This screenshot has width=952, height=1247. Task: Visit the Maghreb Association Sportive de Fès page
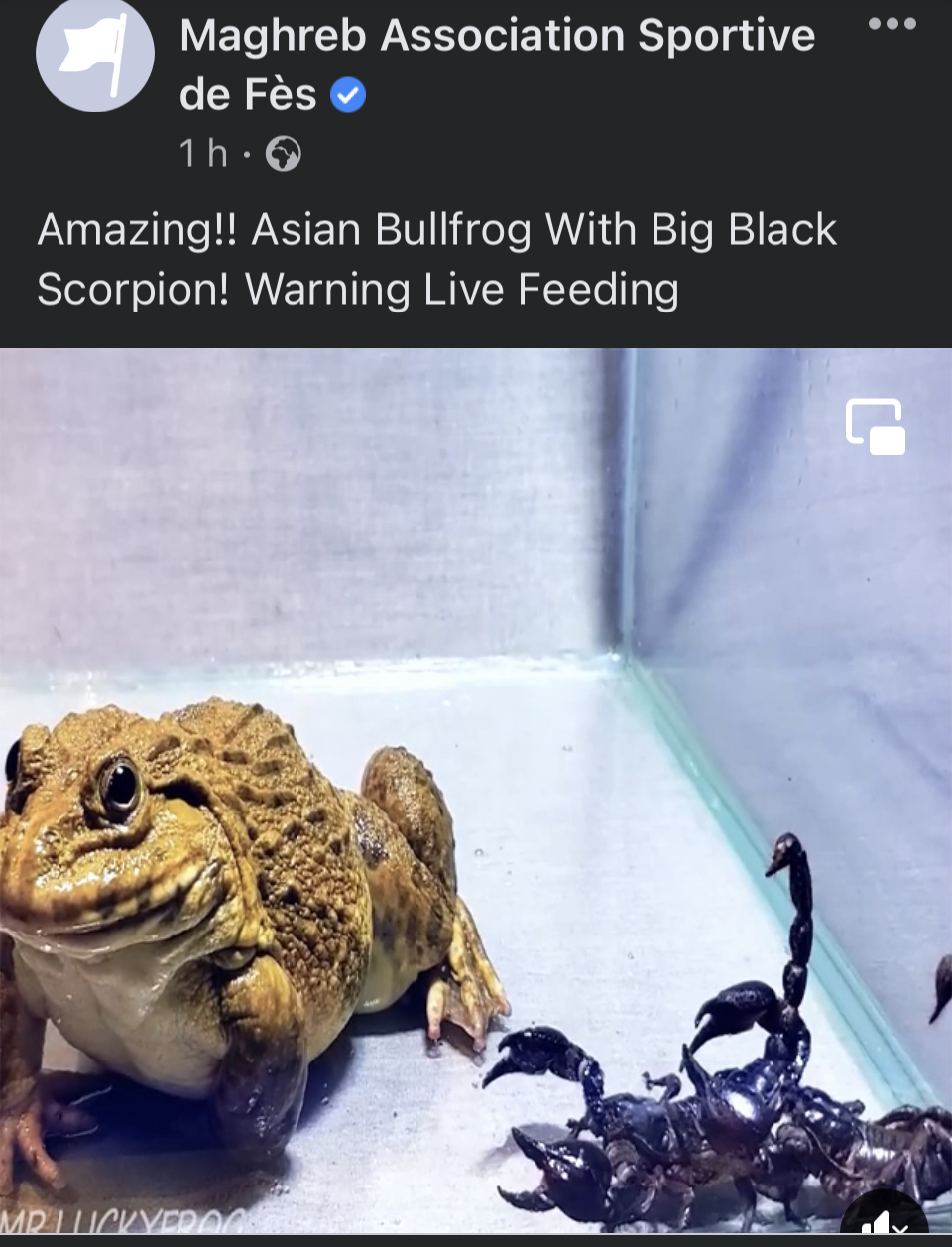click(496, 37)
